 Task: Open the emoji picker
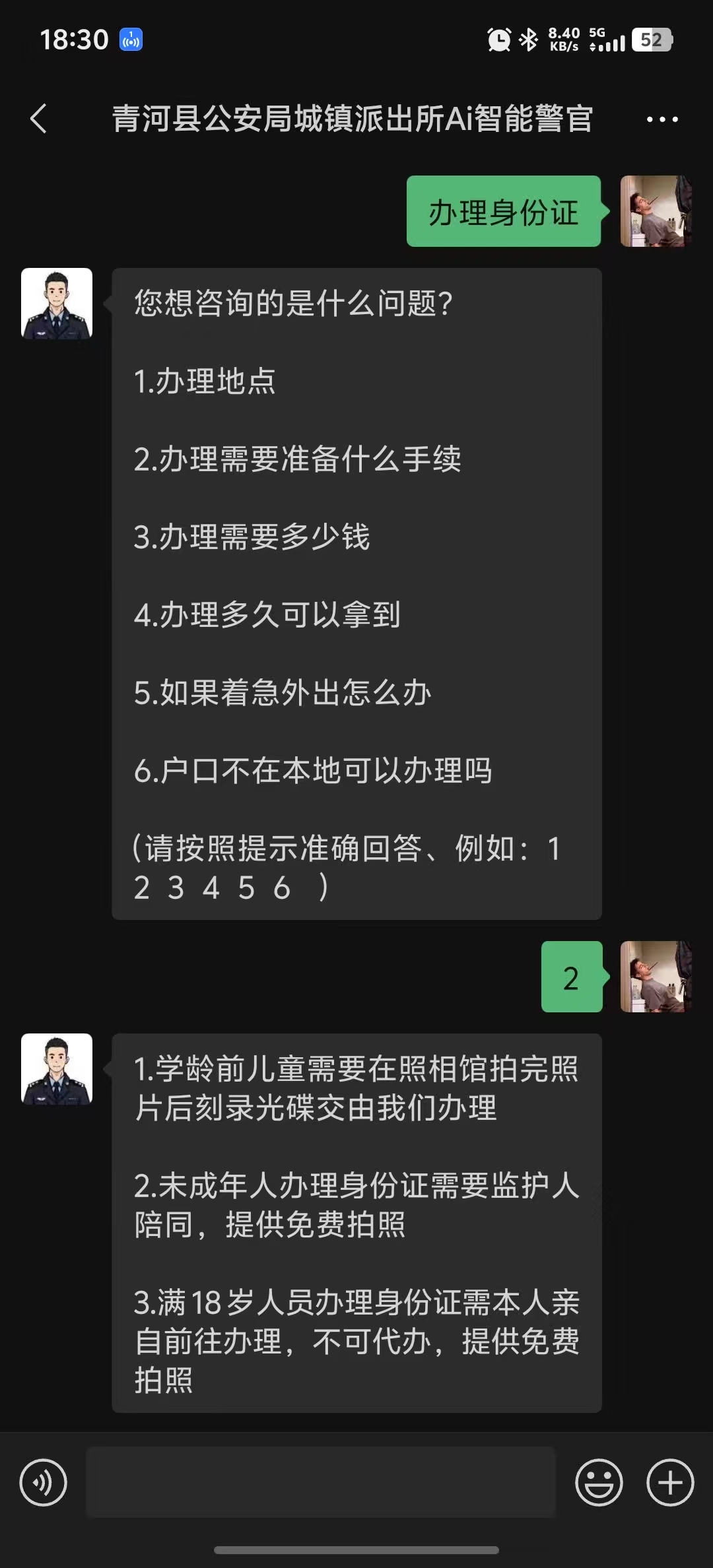tap(599, 1483)
